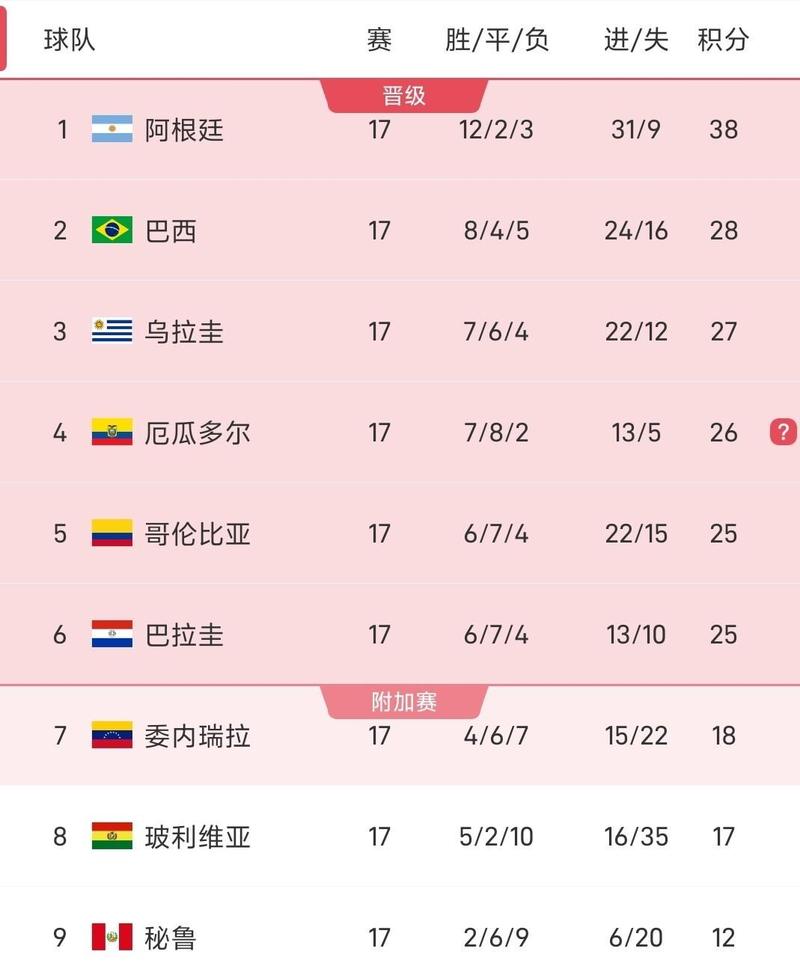The height and width of the screenshot is (969, 800).
Task: Open the question mark help icon beside Ecuador
Action: point(781,432)
